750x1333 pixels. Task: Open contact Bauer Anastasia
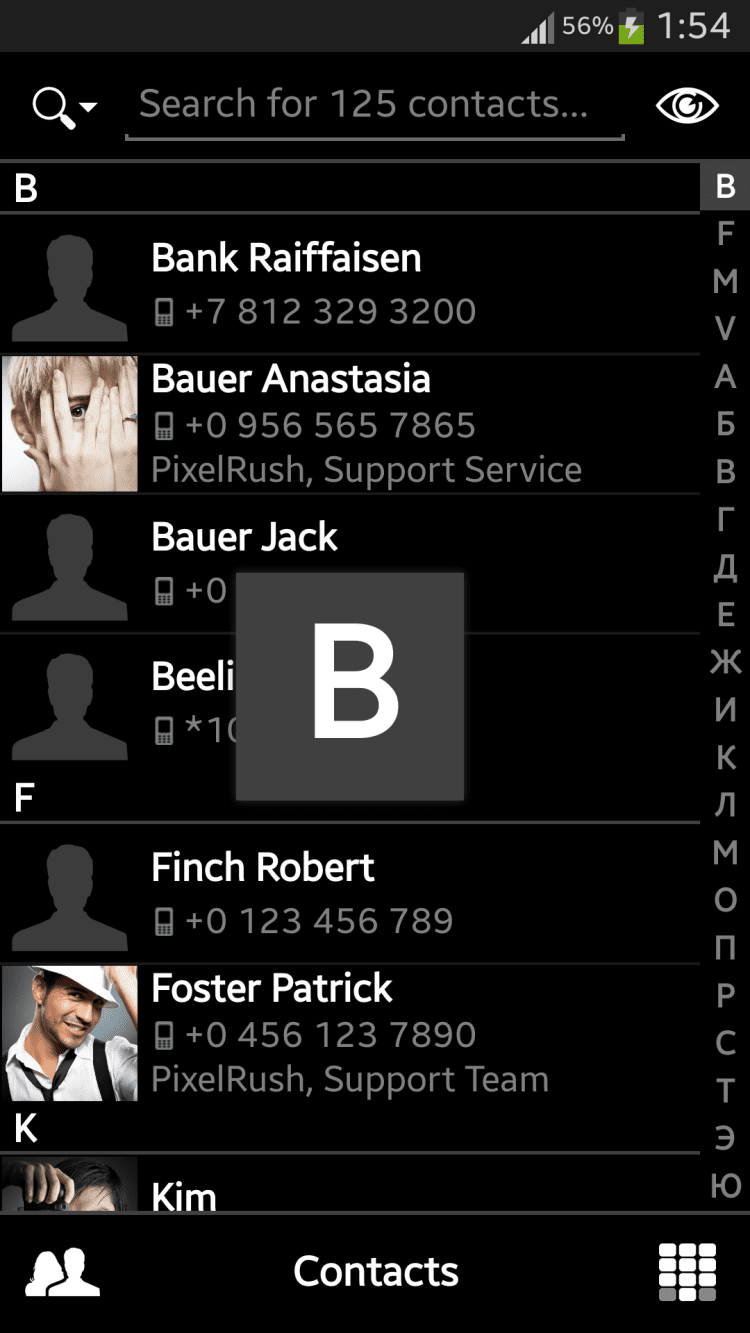[x=350, y=424]
